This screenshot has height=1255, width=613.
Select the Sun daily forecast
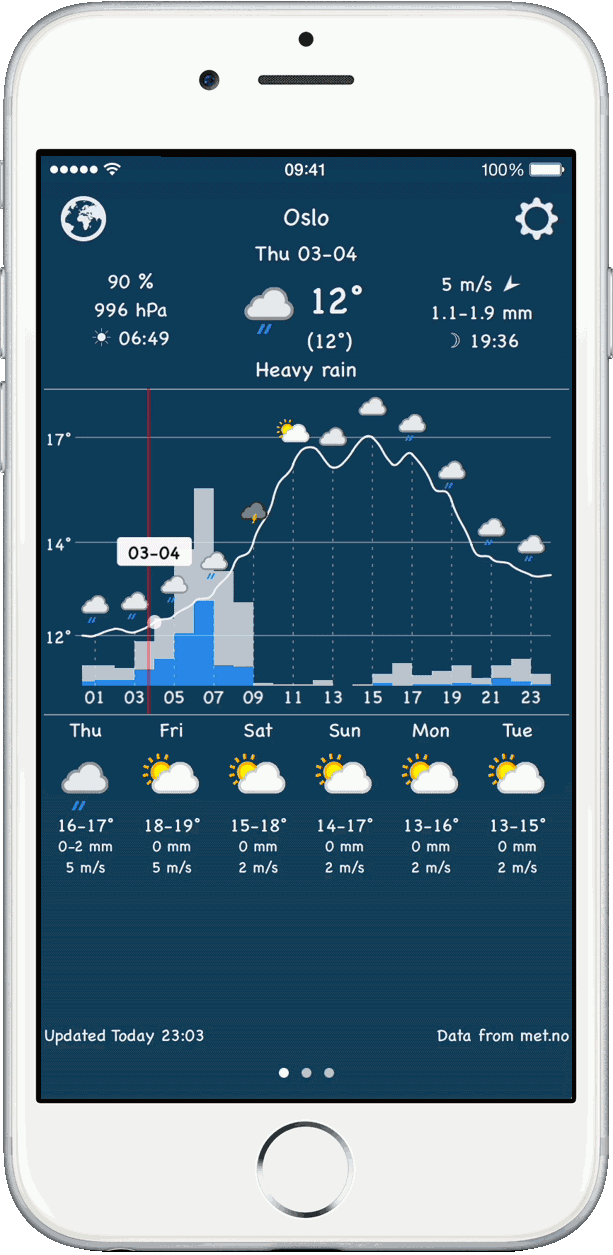point(345,798)
